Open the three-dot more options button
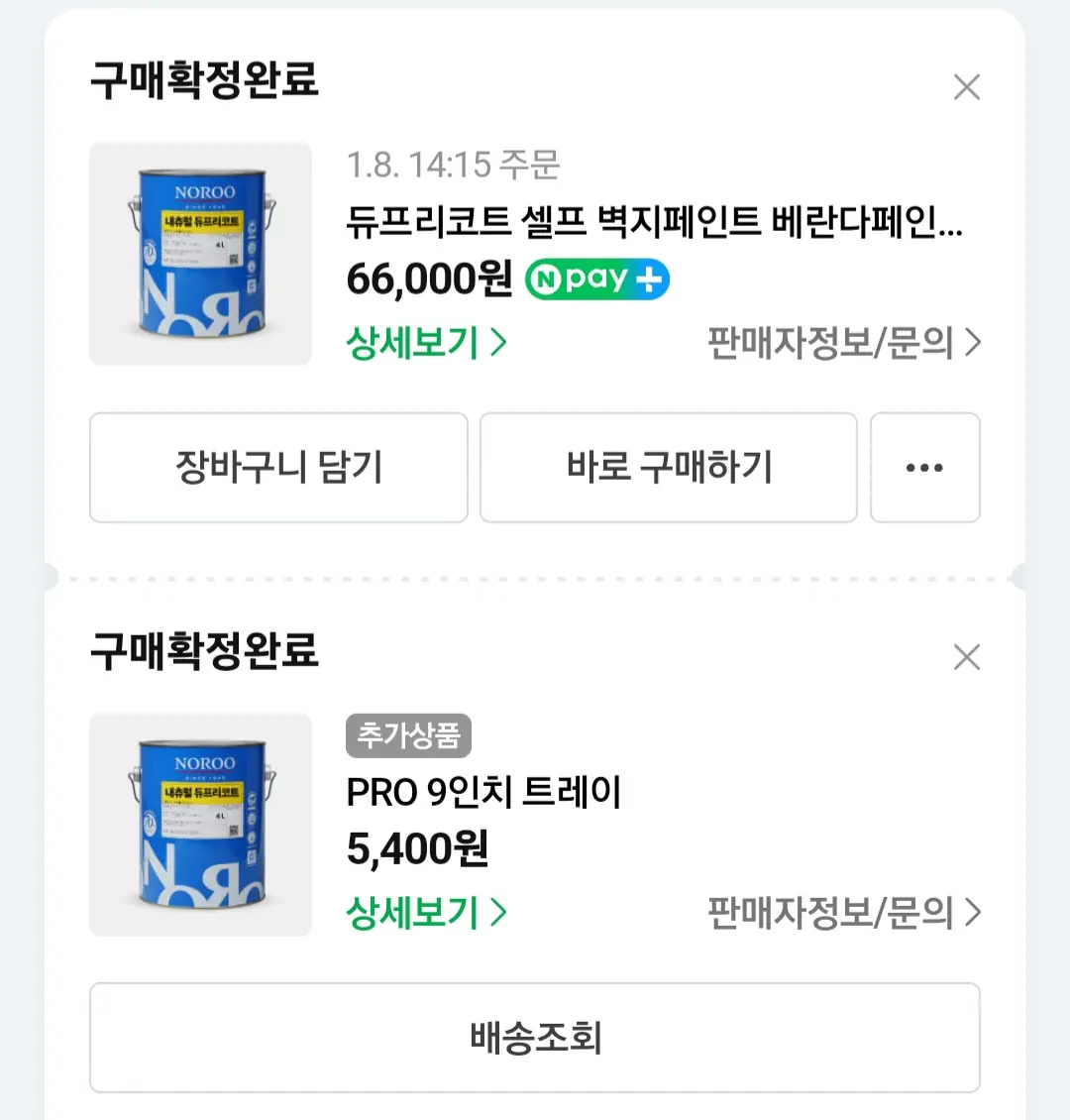The height and width of the screenshot is (1120, 1070). point(924,467)
